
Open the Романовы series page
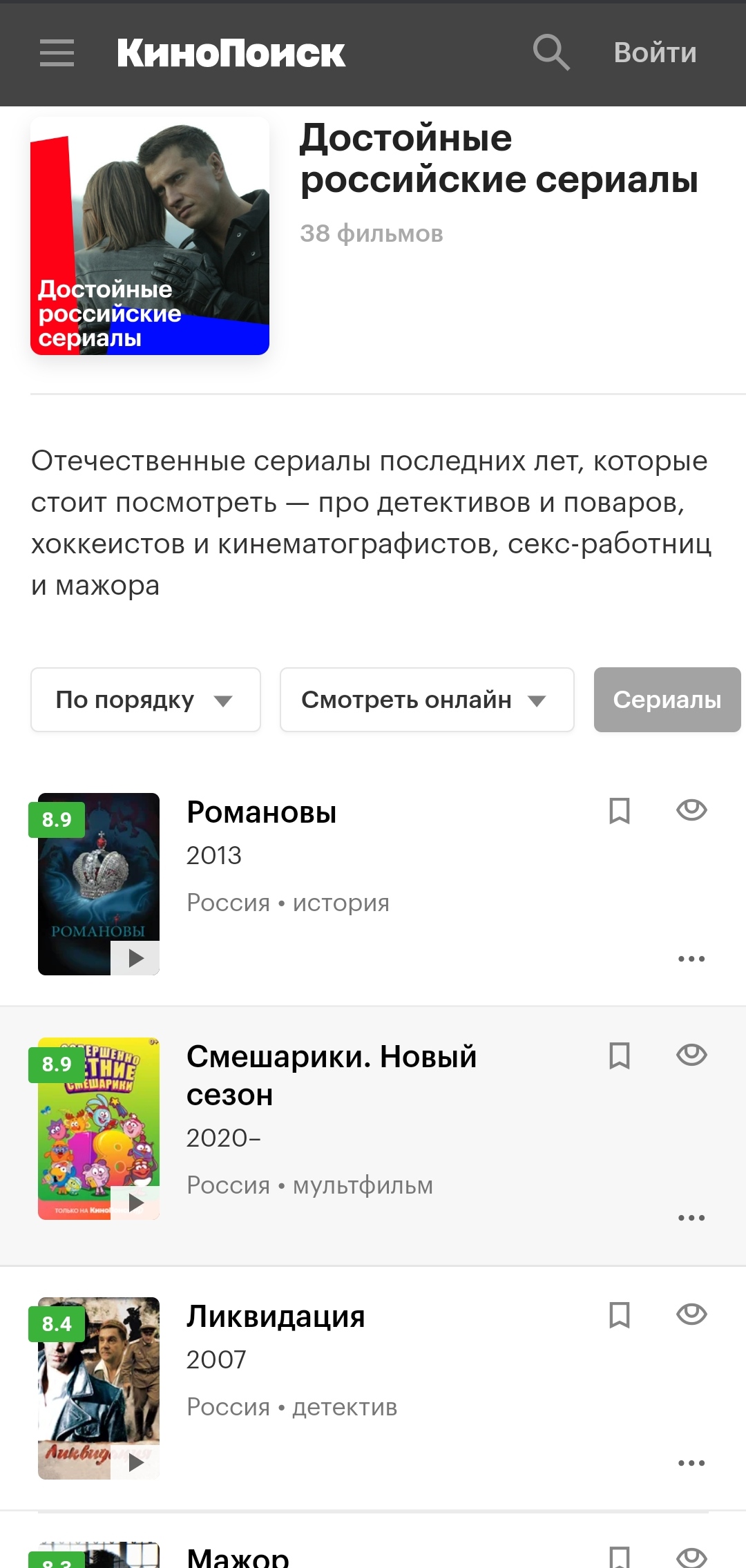pyautogui.click(x=261, y=812)
